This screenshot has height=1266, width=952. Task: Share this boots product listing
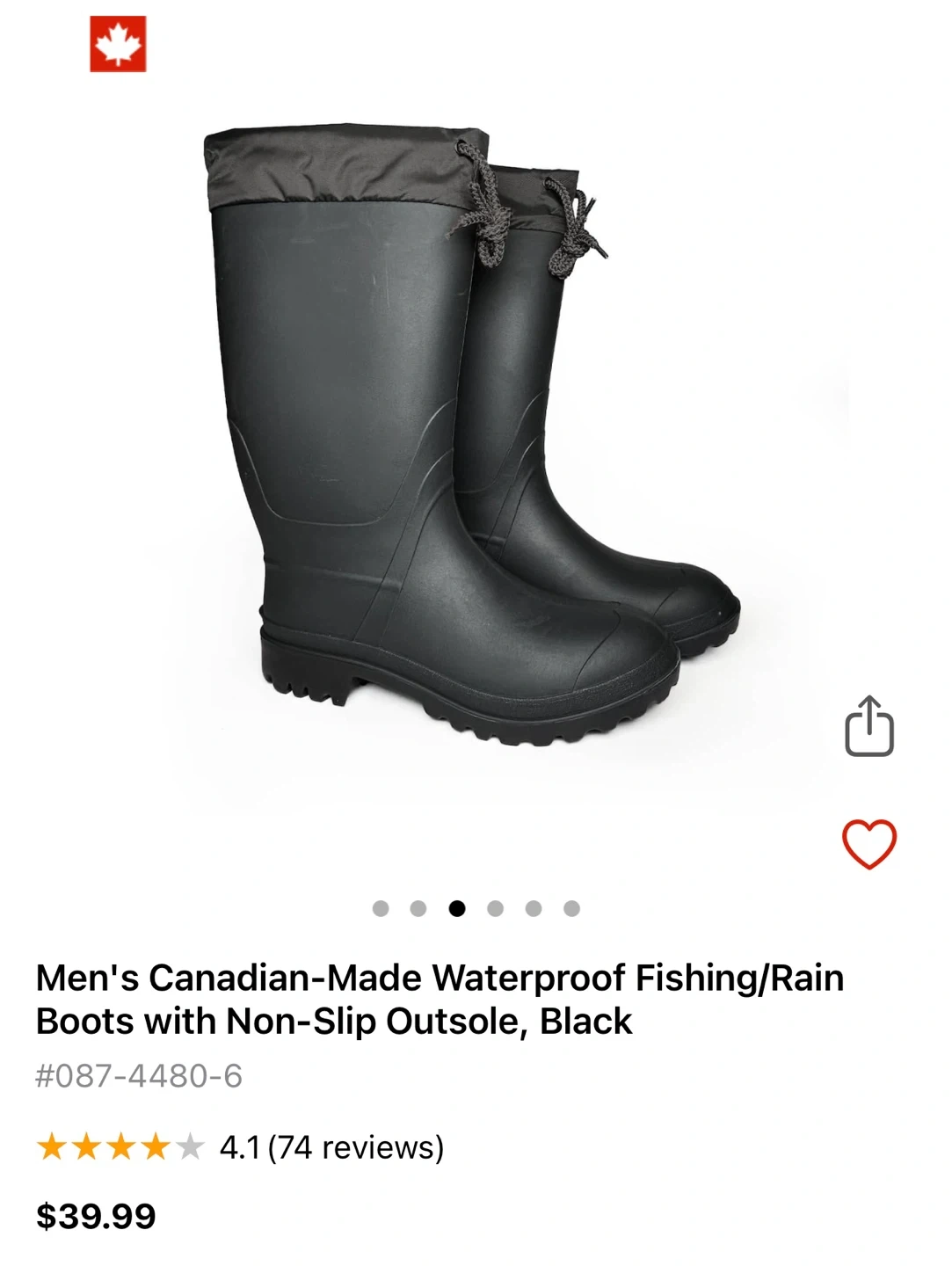869,725
